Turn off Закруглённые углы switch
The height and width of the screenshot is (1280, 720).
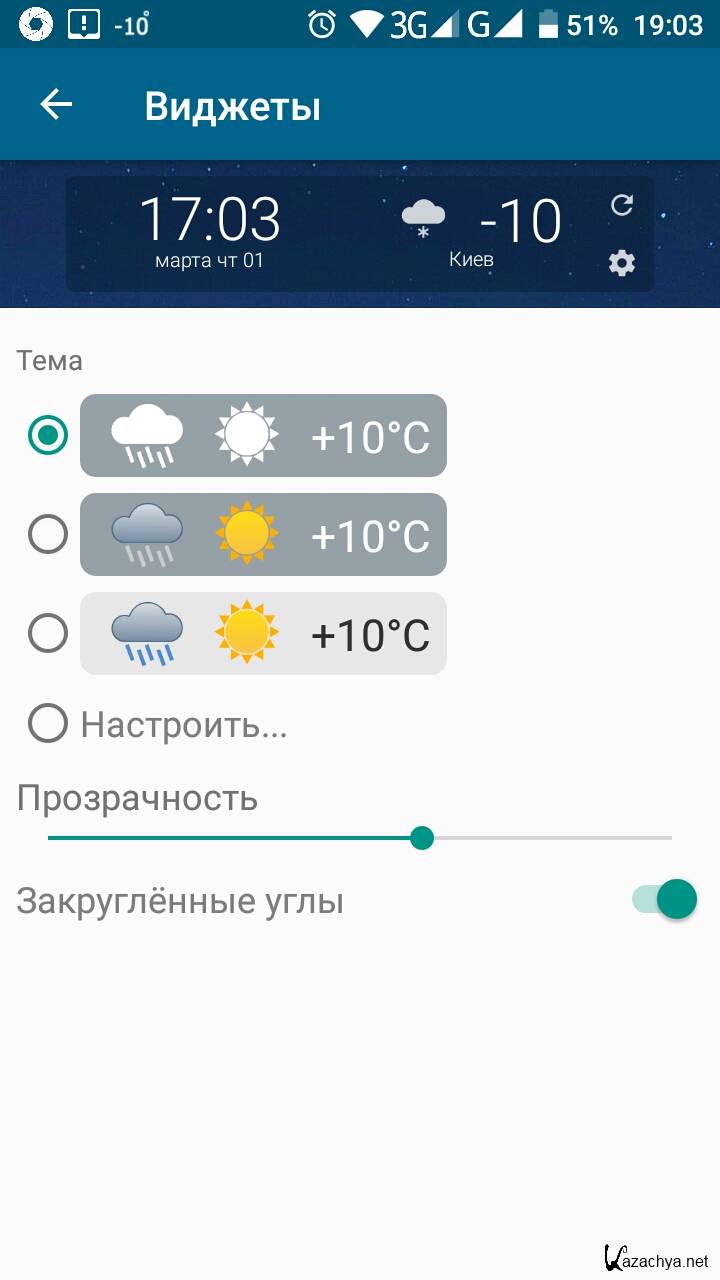[x=665, y=900]
